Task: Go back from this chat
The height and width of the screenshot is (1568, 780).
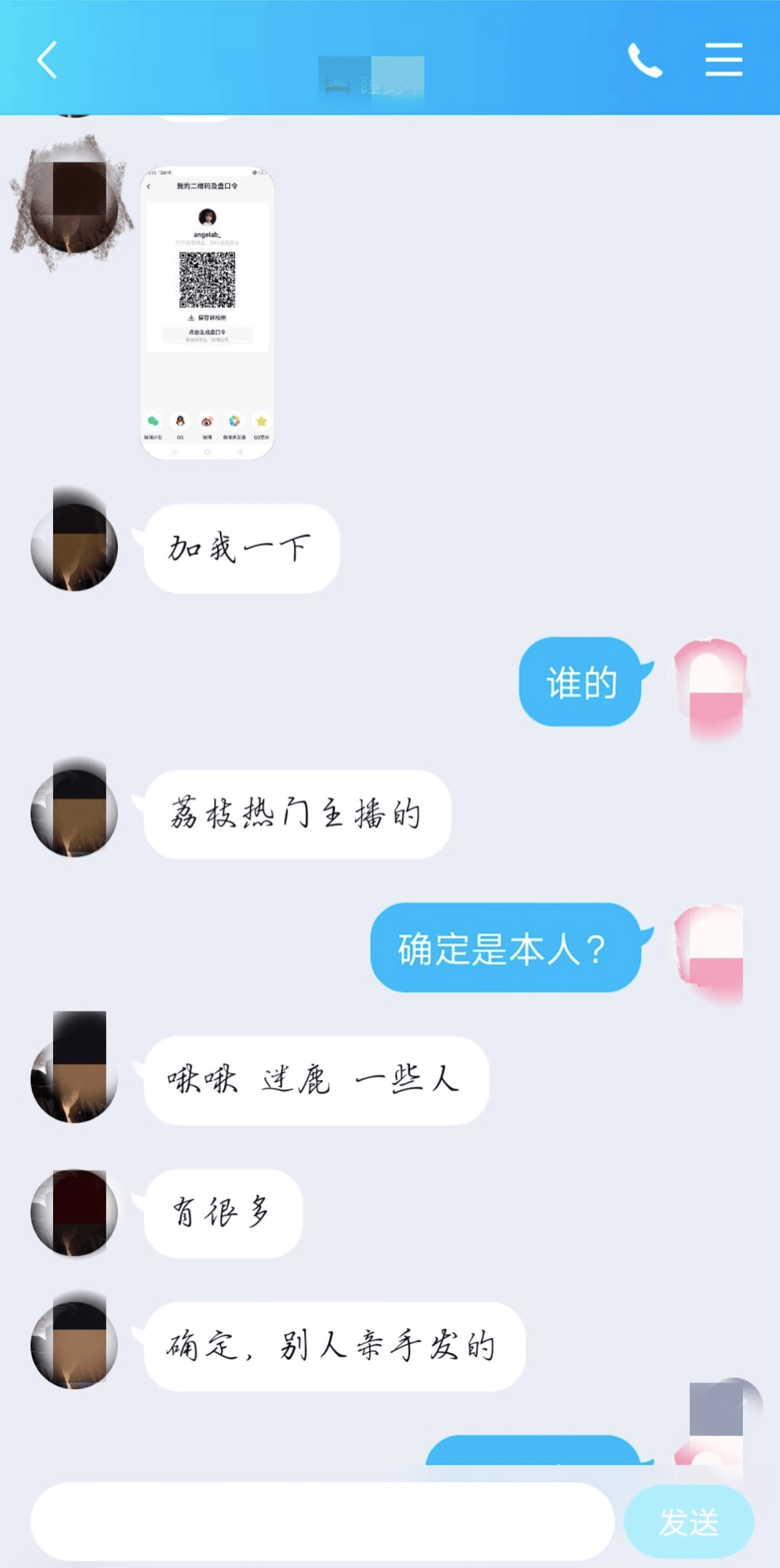Action: pyautogui.click(x=47, y=60)
